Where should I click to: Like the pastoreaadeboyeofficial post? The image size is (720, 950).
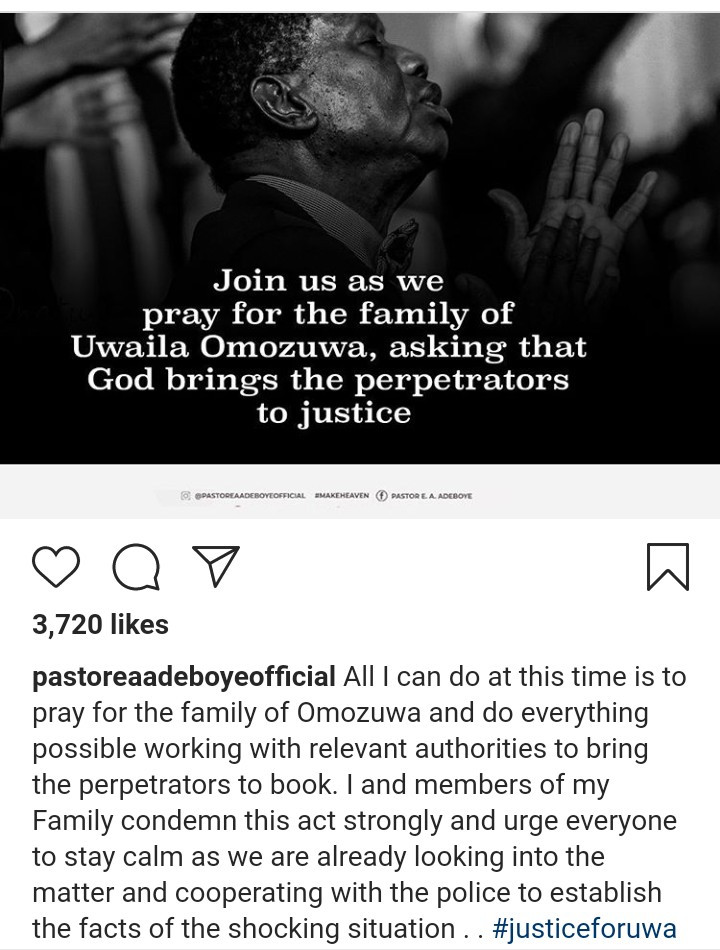tap(56, 566)
